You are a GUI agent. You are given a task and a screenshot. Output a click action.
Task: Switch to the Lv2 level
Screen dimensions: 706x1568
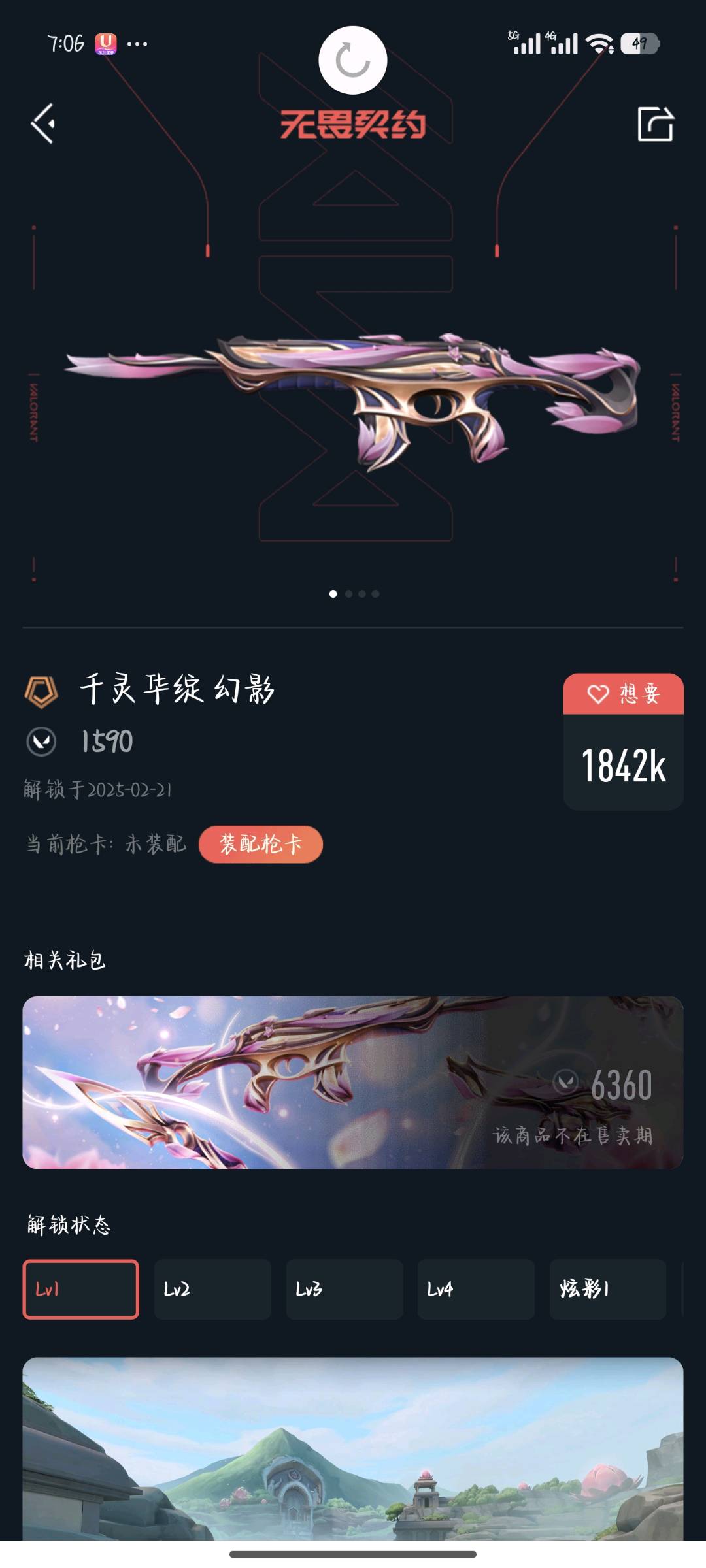(212, 1289)
